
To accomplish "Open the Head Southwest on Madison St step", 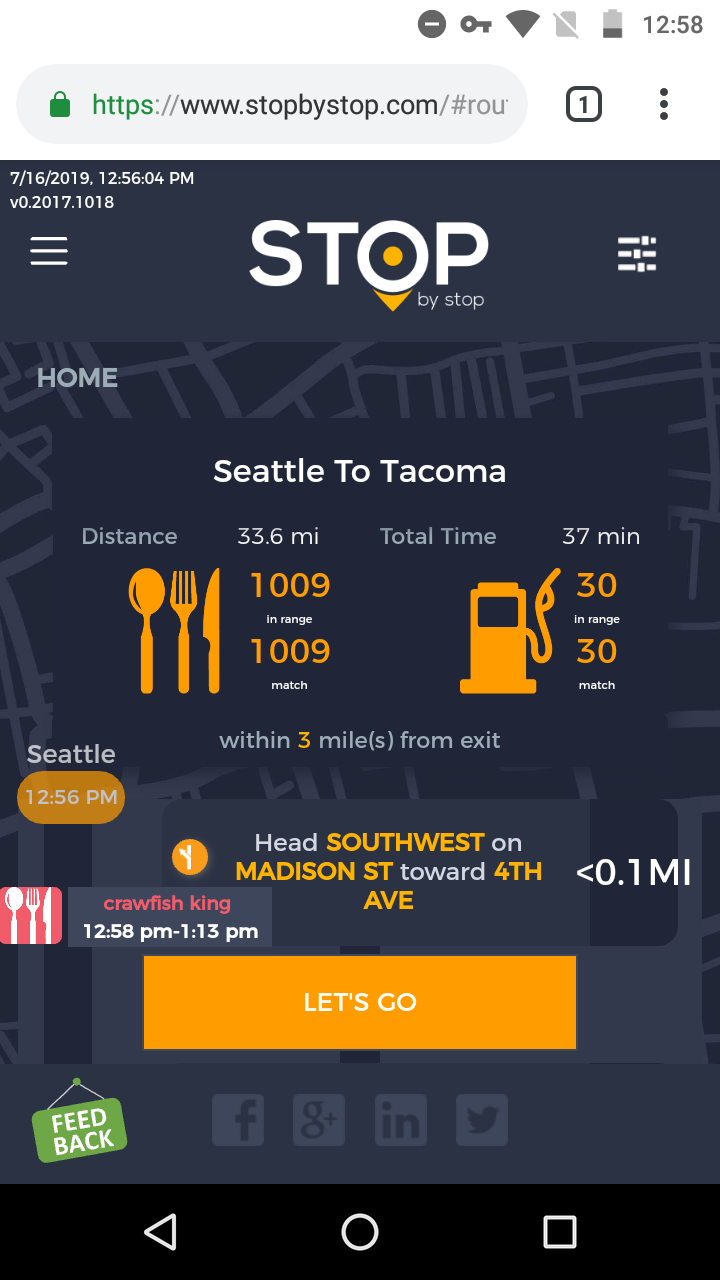I will pos(390,871).
